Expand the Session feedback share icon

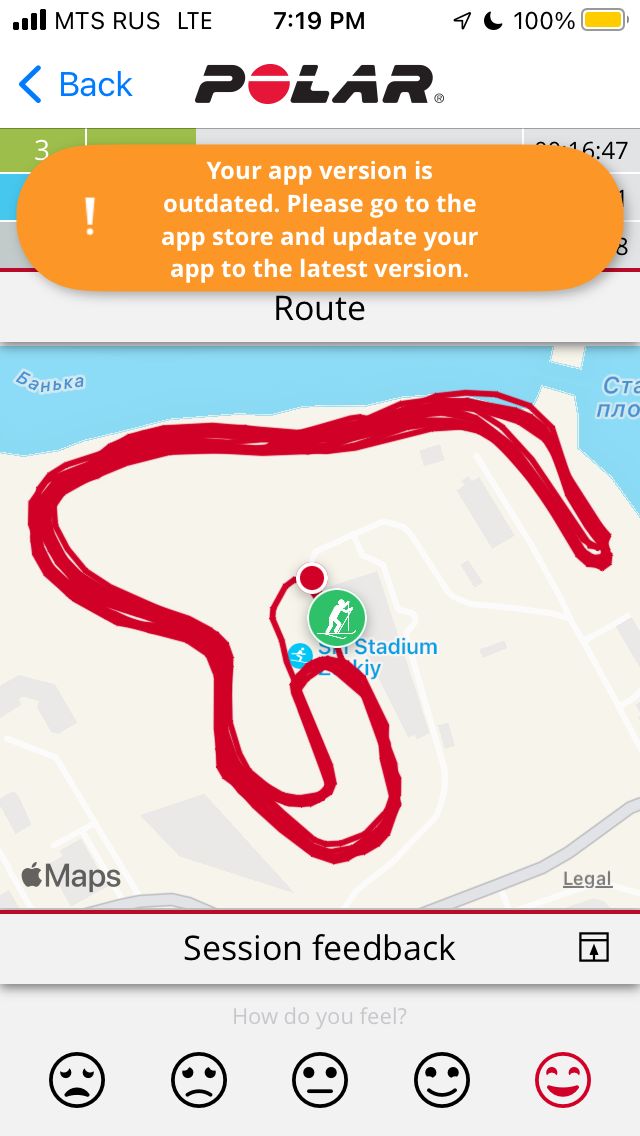[594, 947]
